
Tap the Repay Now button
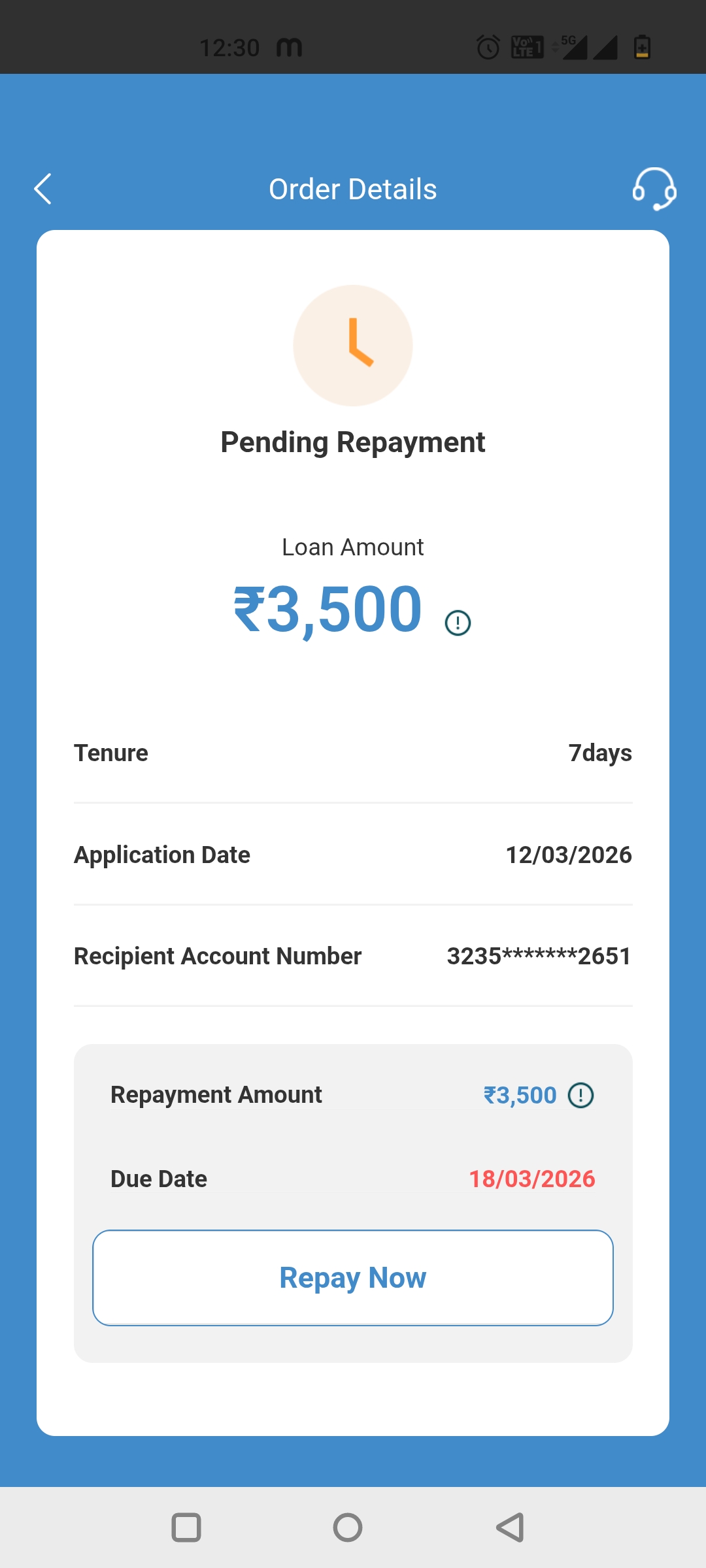[353, 1278]
